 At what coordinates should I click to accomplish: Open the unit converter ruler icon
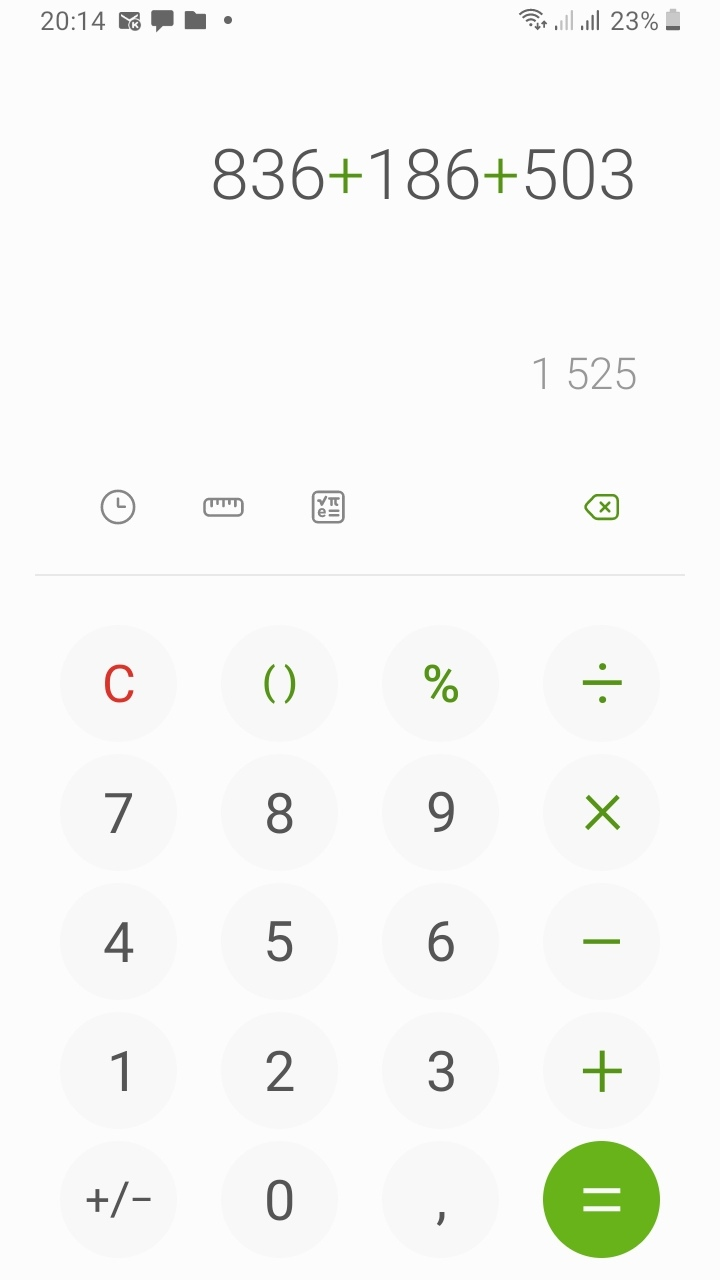pyautogui.click(x=223, y=507)
